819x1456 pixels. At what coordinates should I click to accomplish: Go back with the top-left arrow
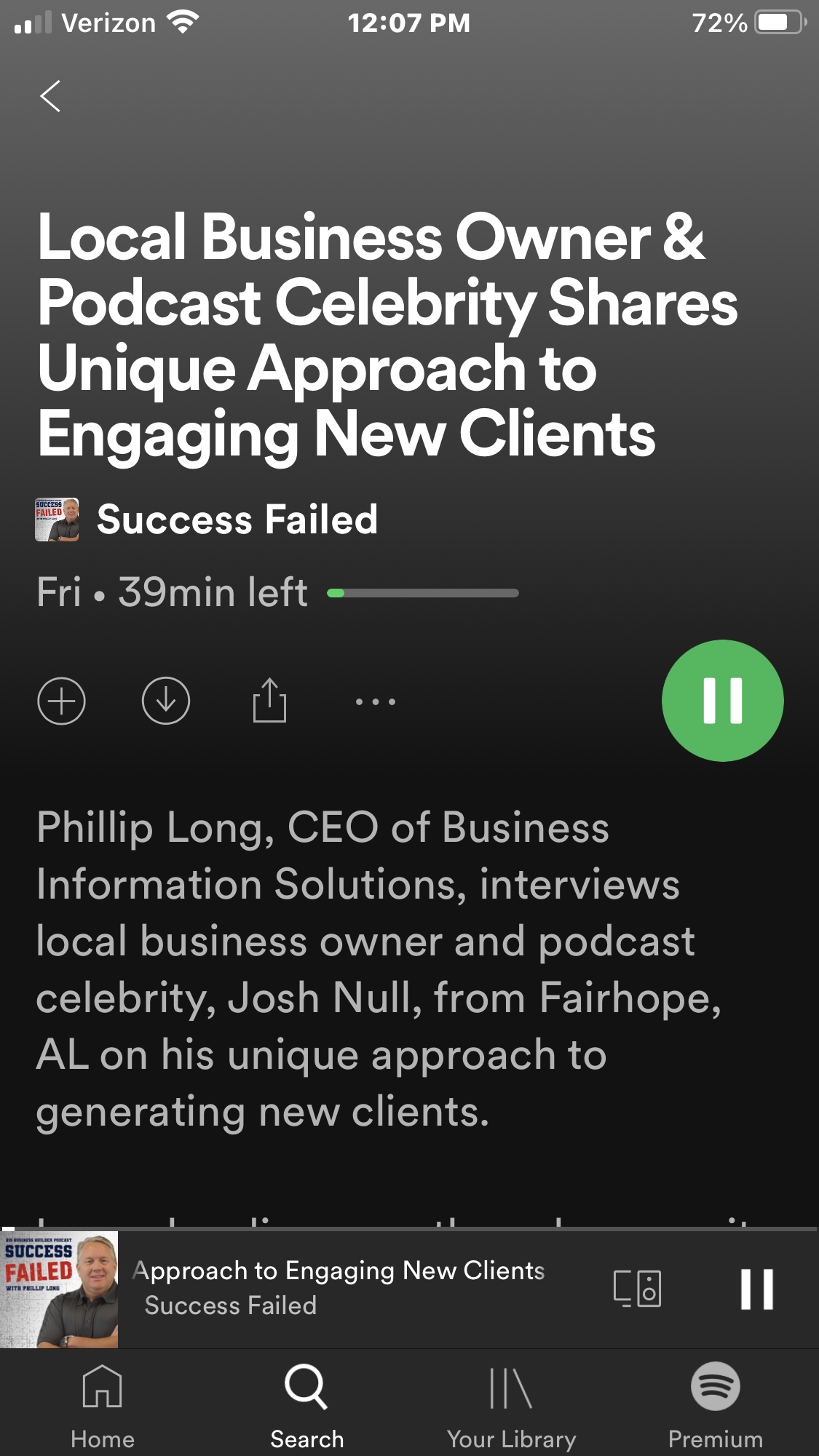click(50, 96)
